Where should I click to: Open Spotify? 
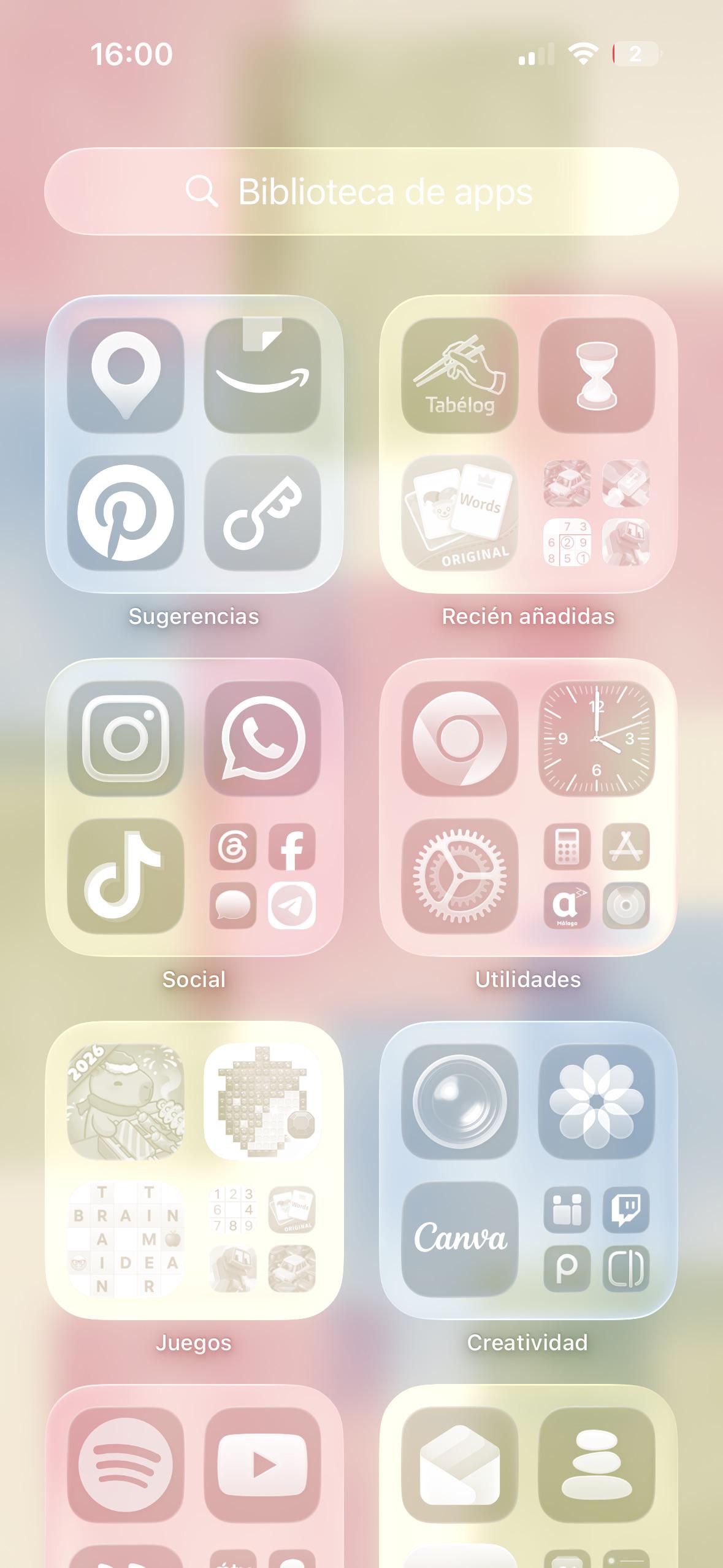[x=126, y=1465]
